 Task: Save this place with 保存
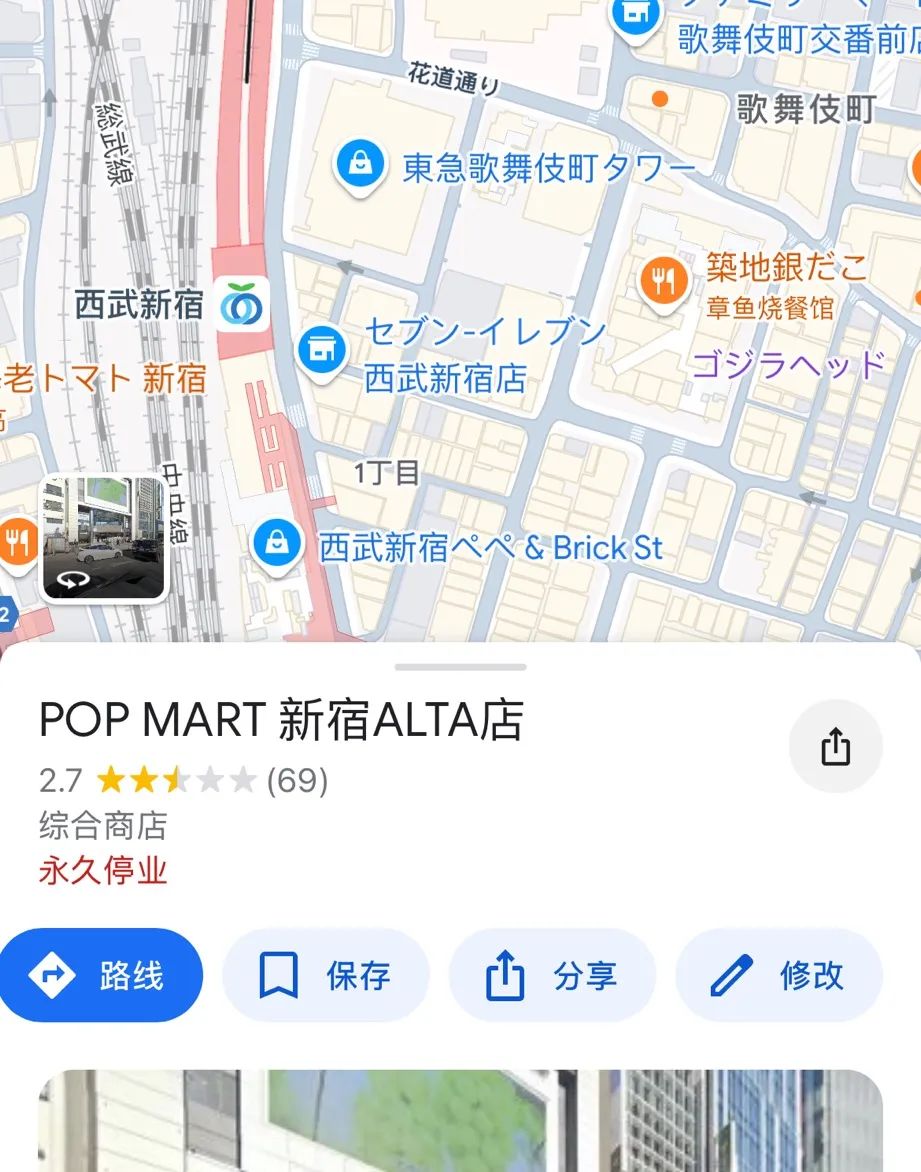click(325, 976)
